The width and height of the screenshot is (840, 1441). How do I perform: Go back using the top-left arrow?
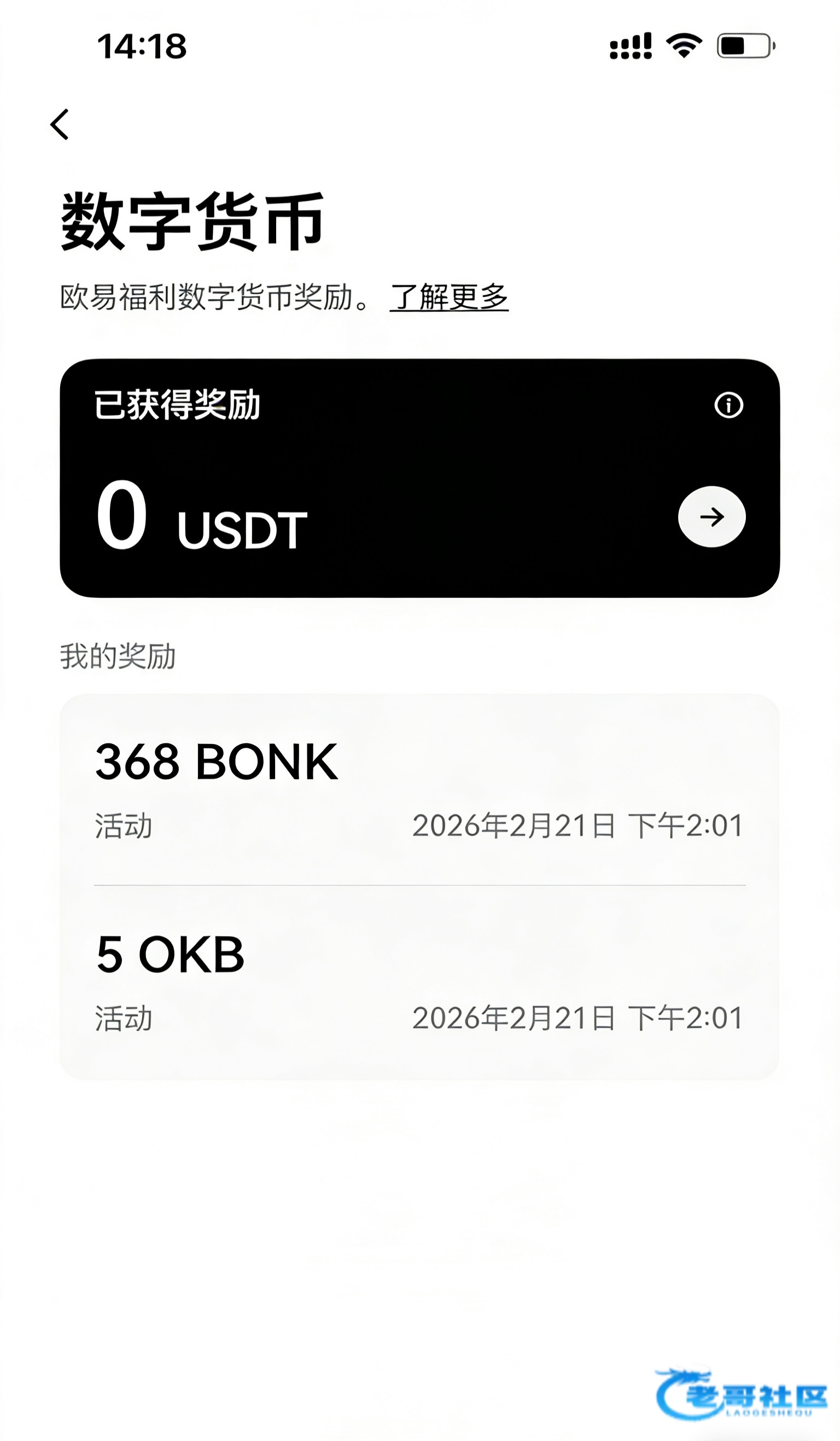pos(60,124)
